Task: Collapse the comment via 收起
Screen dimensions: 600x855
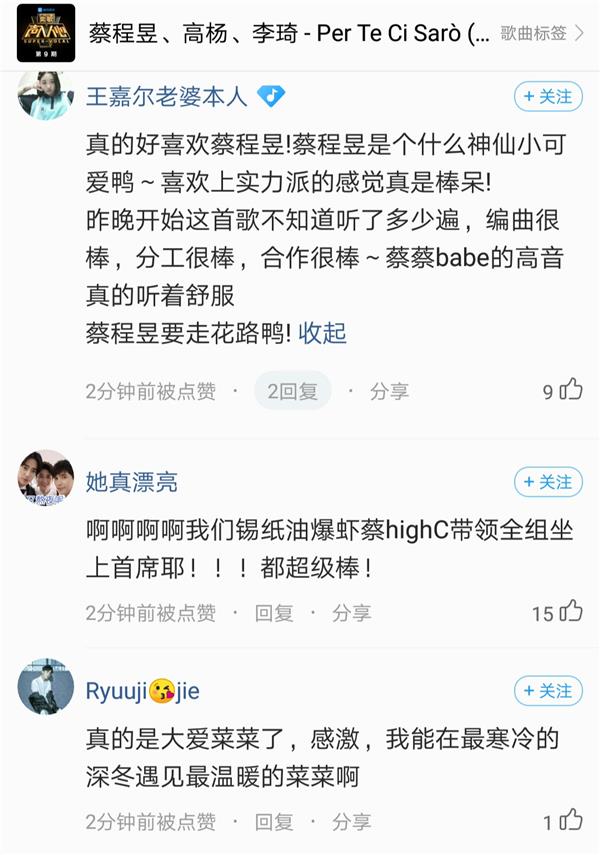Action: (322, 333)
